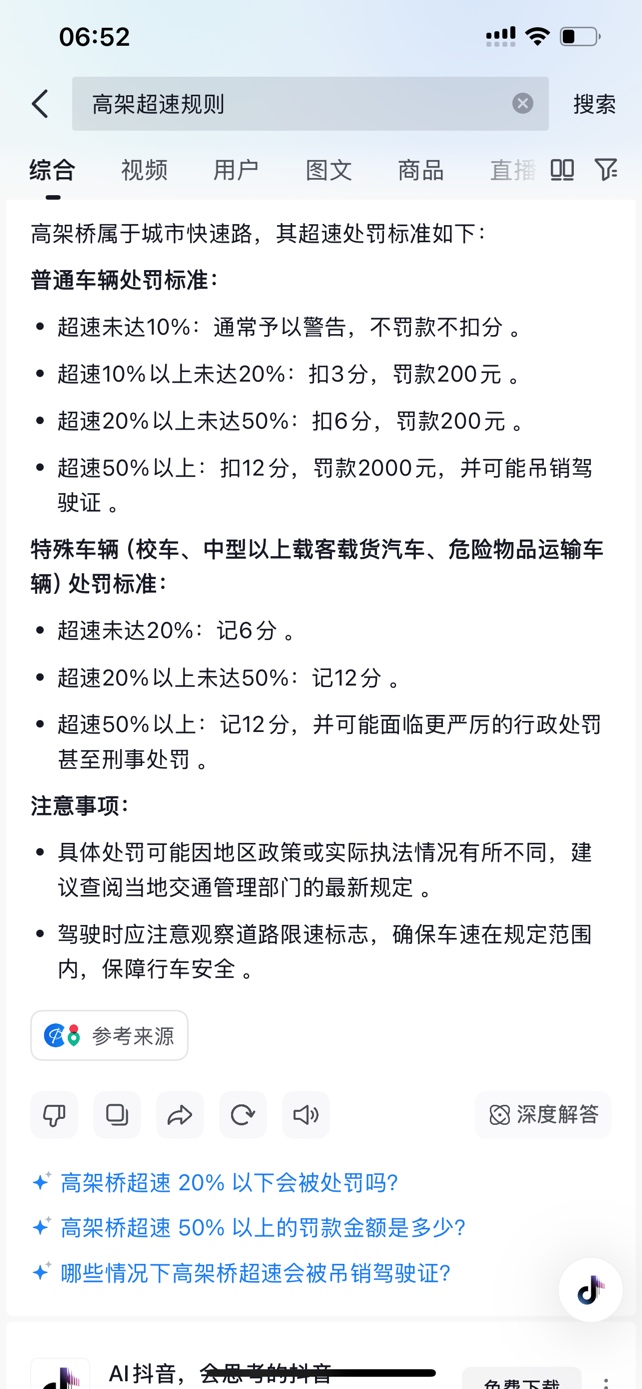
Task: Play the answer aloud with speaker icon
Action: [306, 1115]
